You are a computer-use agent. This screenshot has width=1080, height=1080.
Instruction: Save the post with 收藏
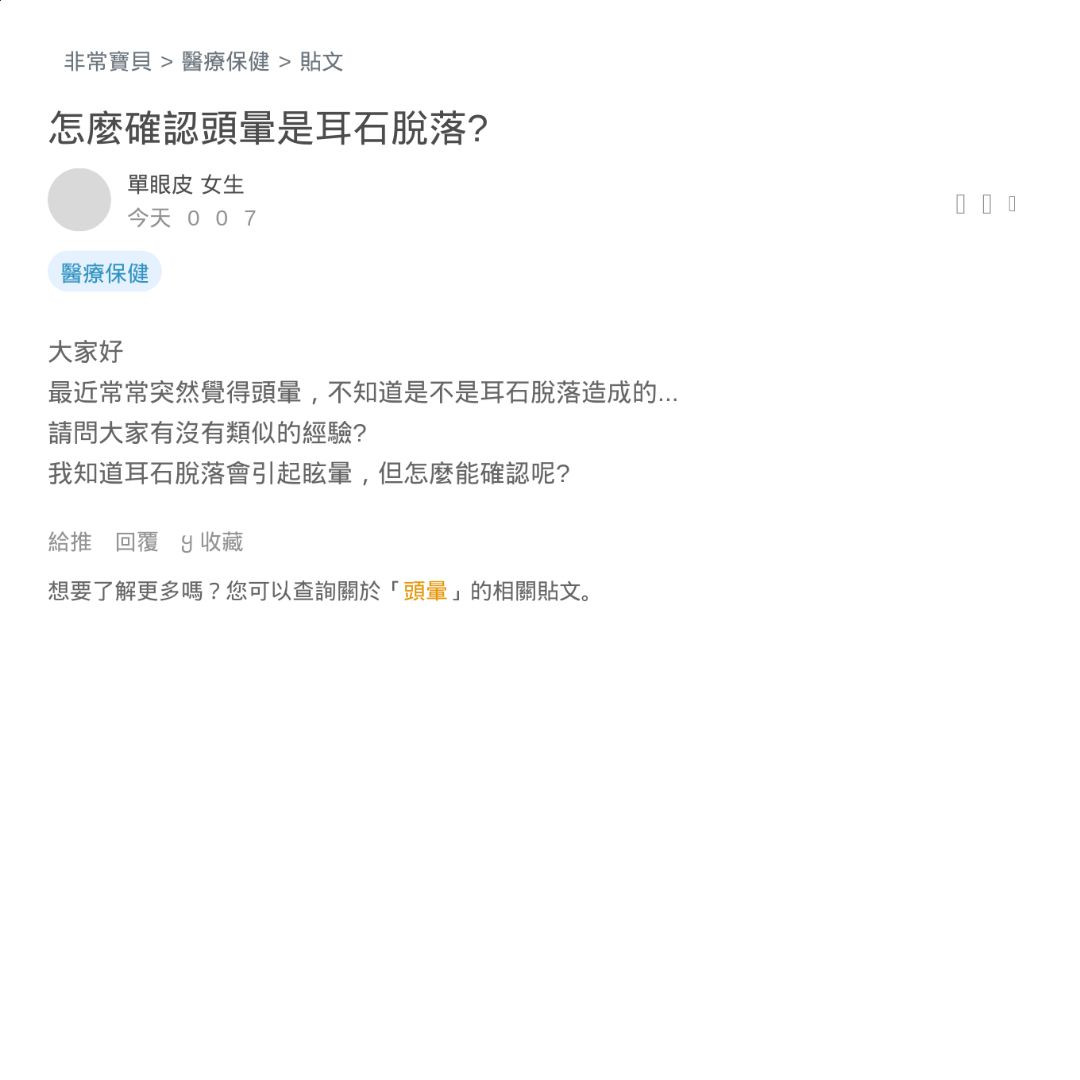coord(213,542)
